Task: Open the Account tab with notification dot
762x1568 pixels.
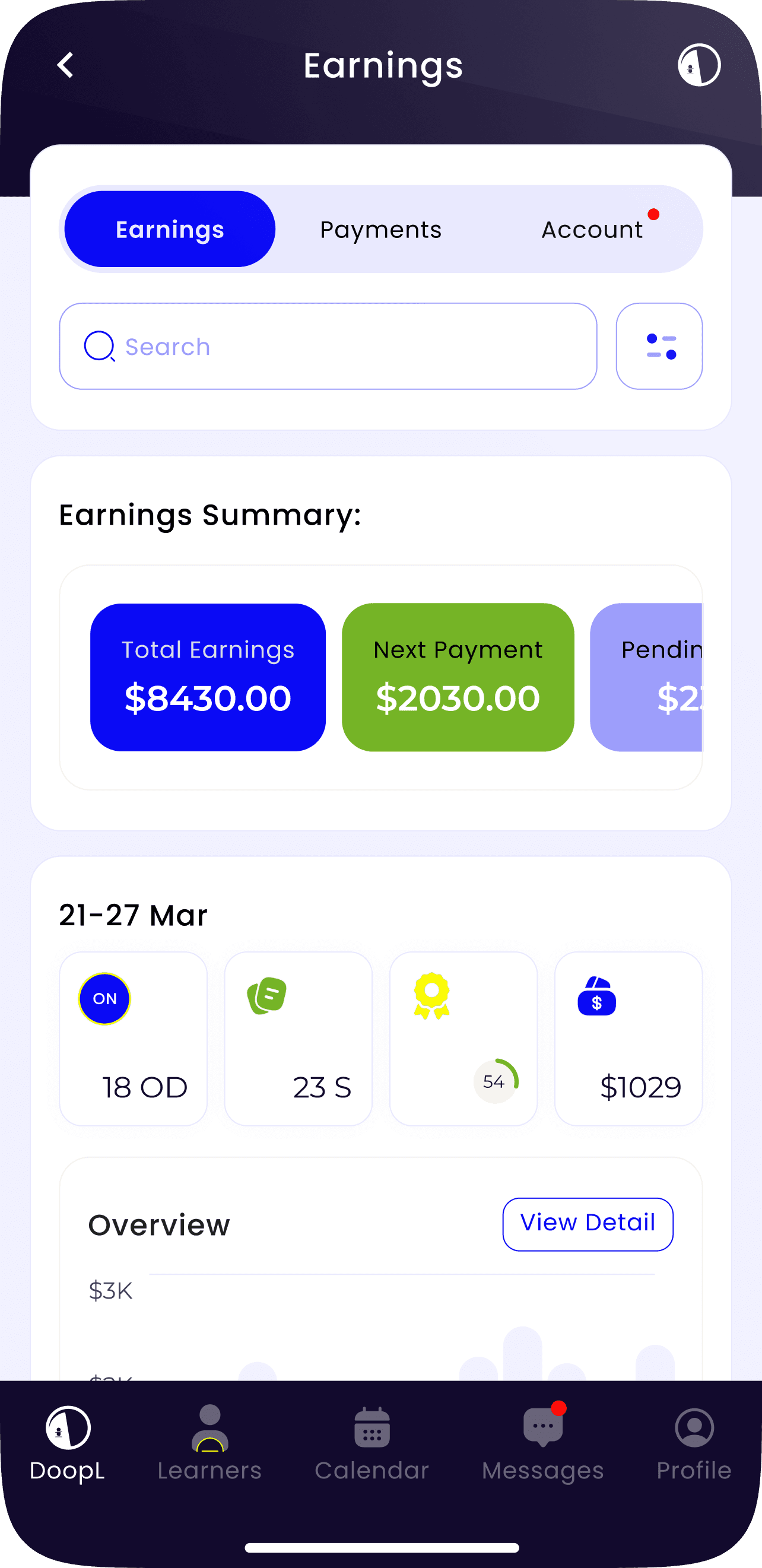Action: (592, 230)
